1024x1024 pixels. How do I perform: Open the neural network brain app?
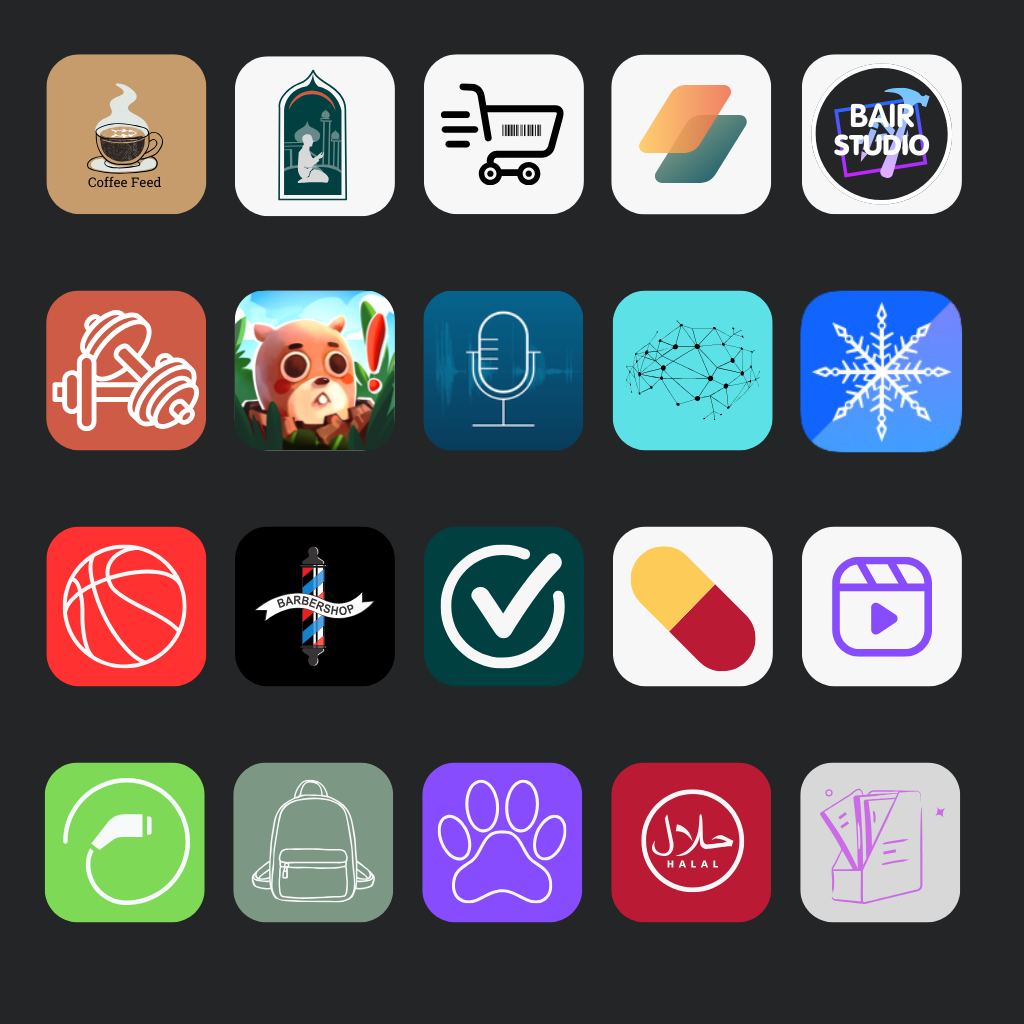coord(692,370)
